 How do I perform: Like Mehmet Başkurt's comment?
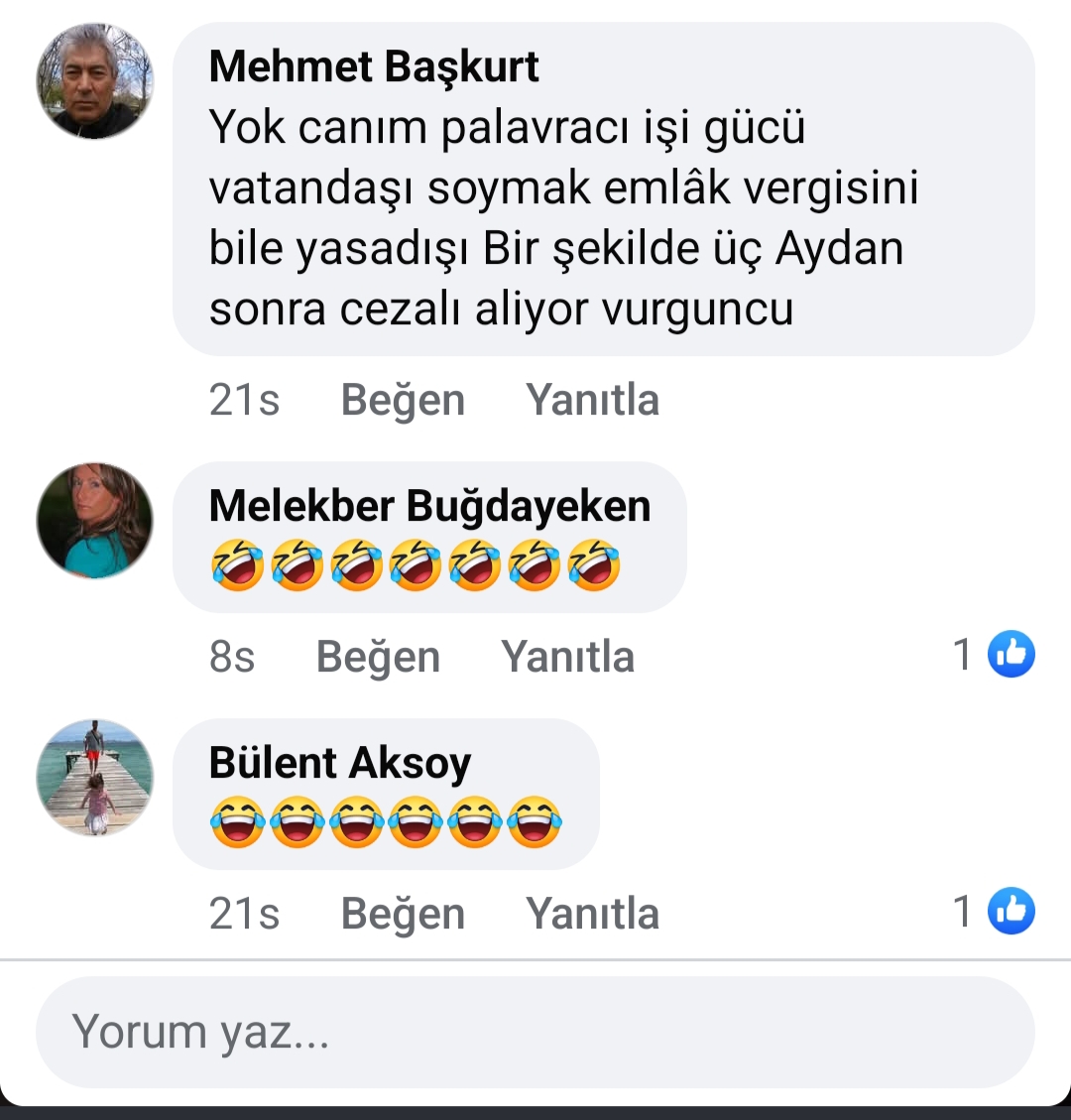pyautogui.click(x=403, y=400)
